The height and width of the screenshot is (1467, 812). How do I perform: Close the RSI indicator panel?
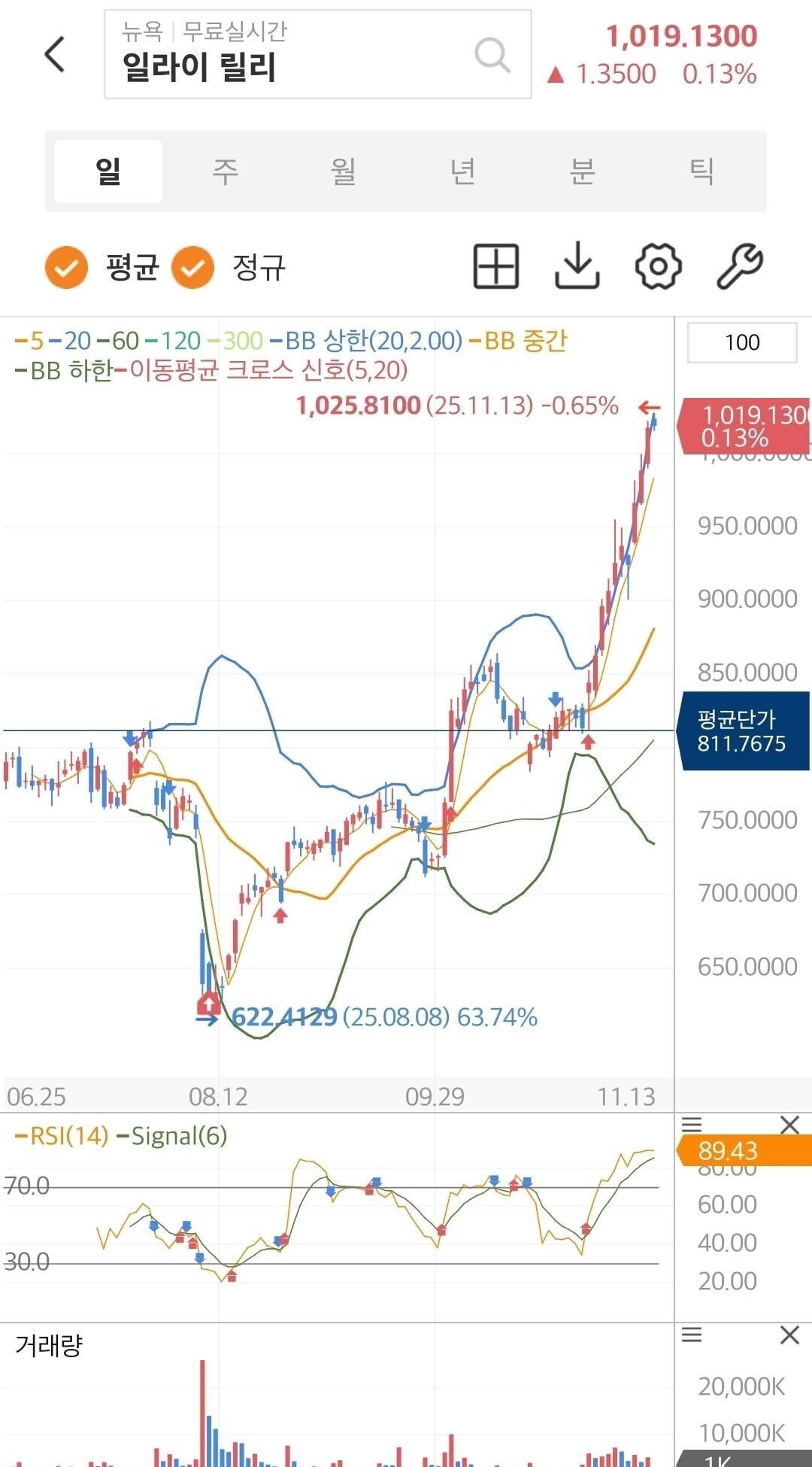(790, 1124)
